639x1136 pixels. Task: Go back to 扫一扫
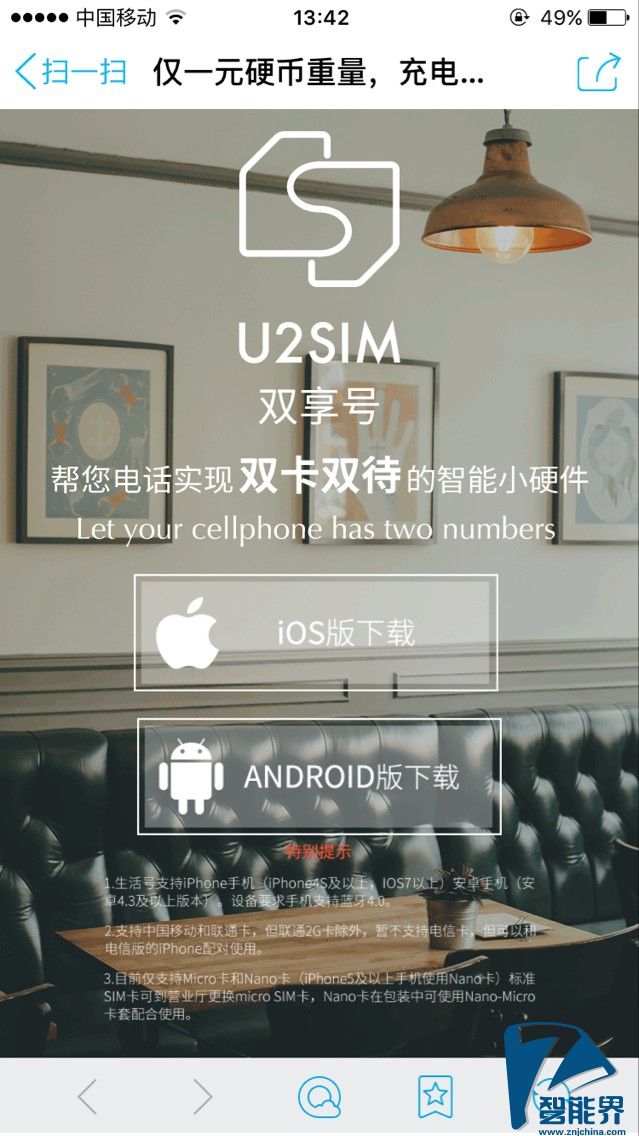point(70,72)
